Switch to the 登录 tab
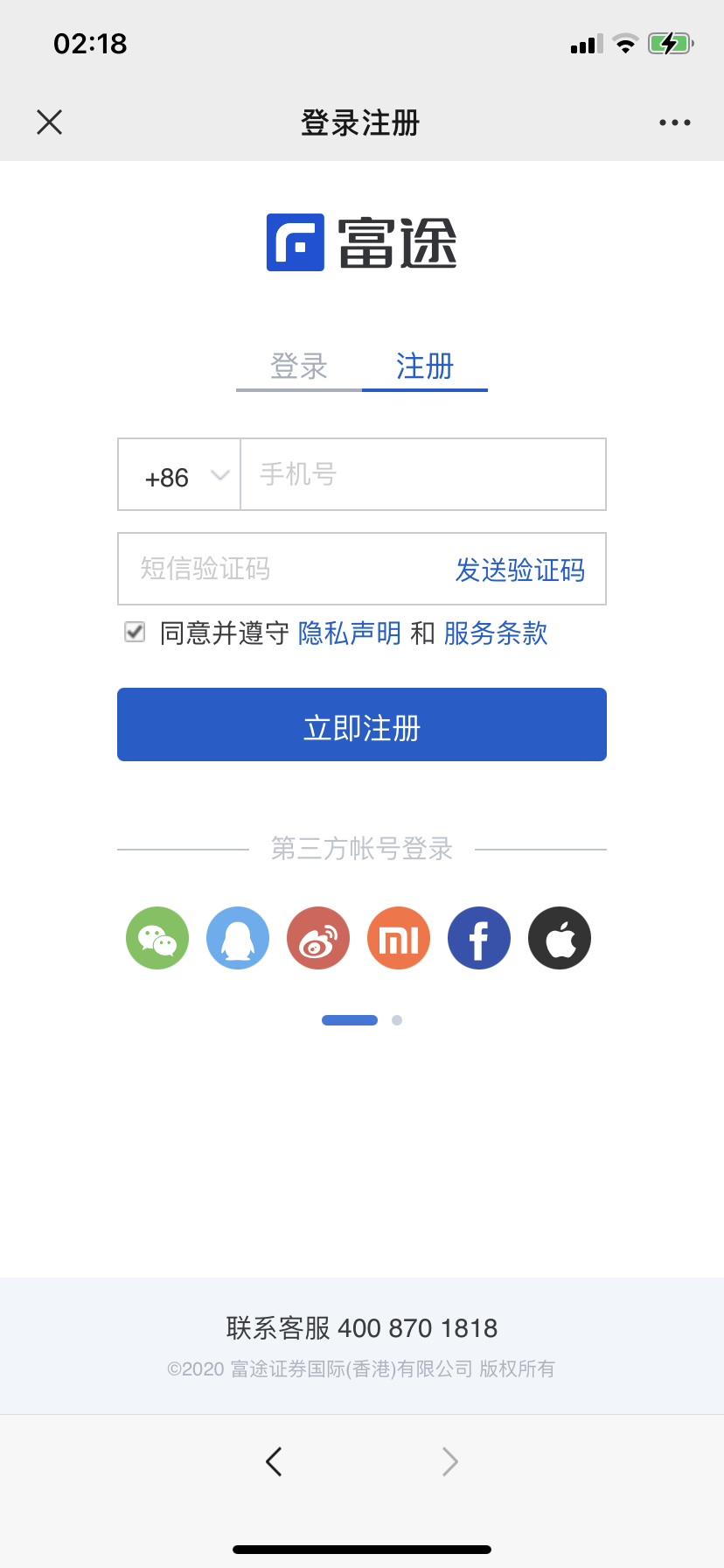Viewport: 724px width, 1568px height. (x=299, y=367)
